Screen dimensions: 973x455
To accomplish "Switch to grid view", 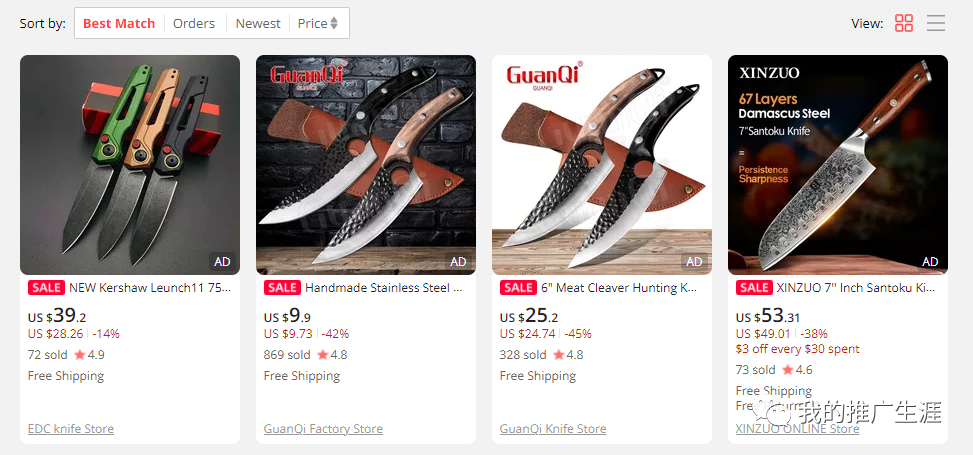I will point(904,23).
